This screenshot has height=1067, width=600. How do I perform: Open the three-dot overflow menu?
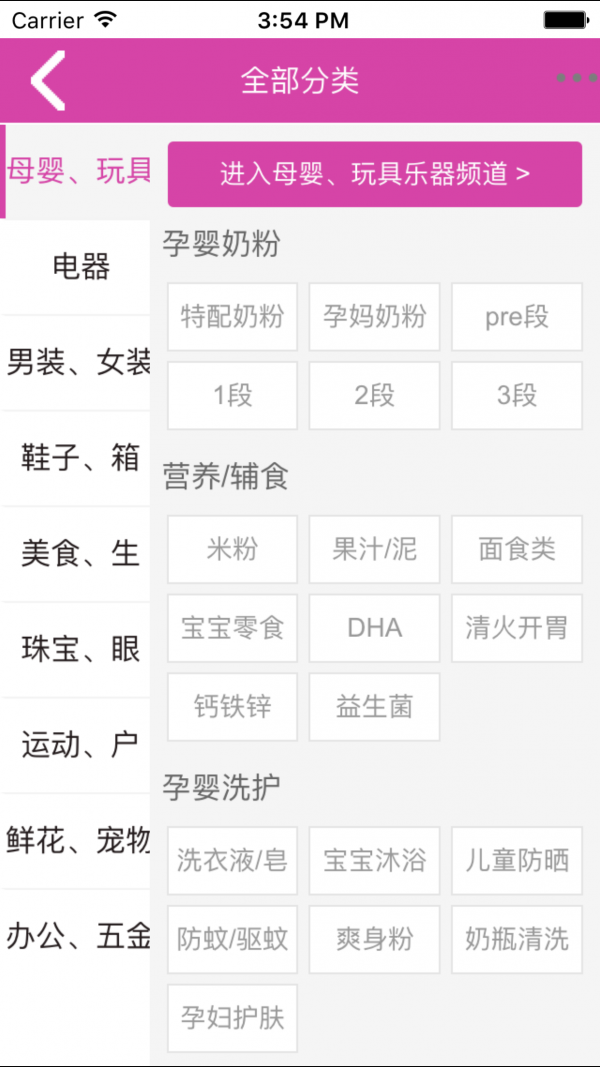[x=577, y=78]
